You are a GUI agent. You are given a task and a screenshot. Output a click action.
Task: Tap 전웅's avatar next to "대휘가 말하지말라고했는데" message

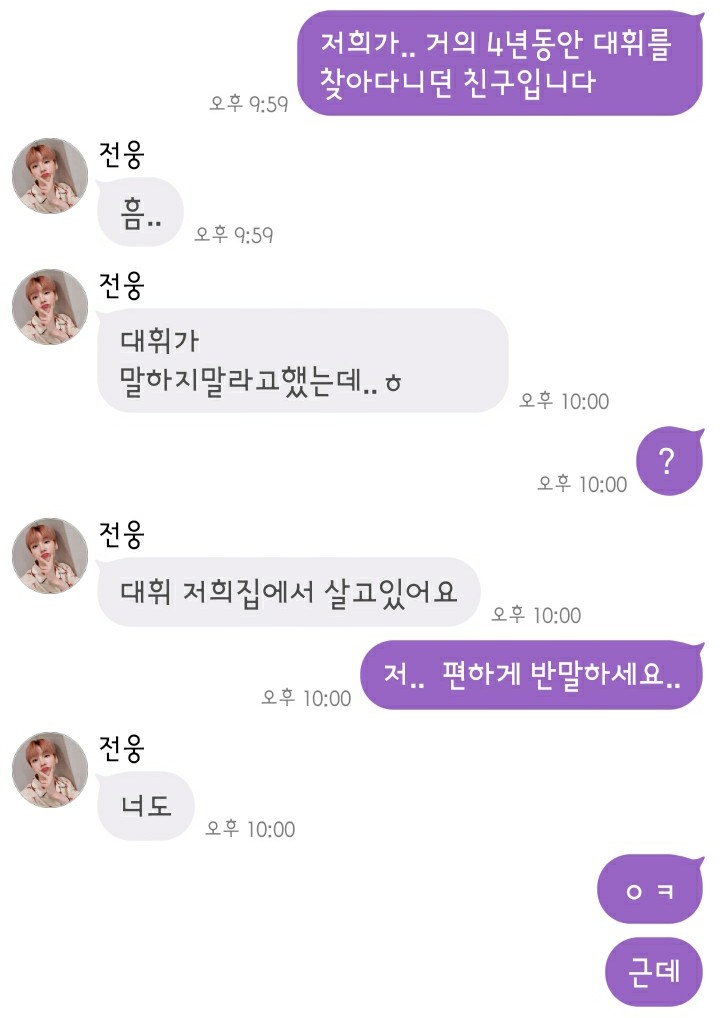(50, 307)
